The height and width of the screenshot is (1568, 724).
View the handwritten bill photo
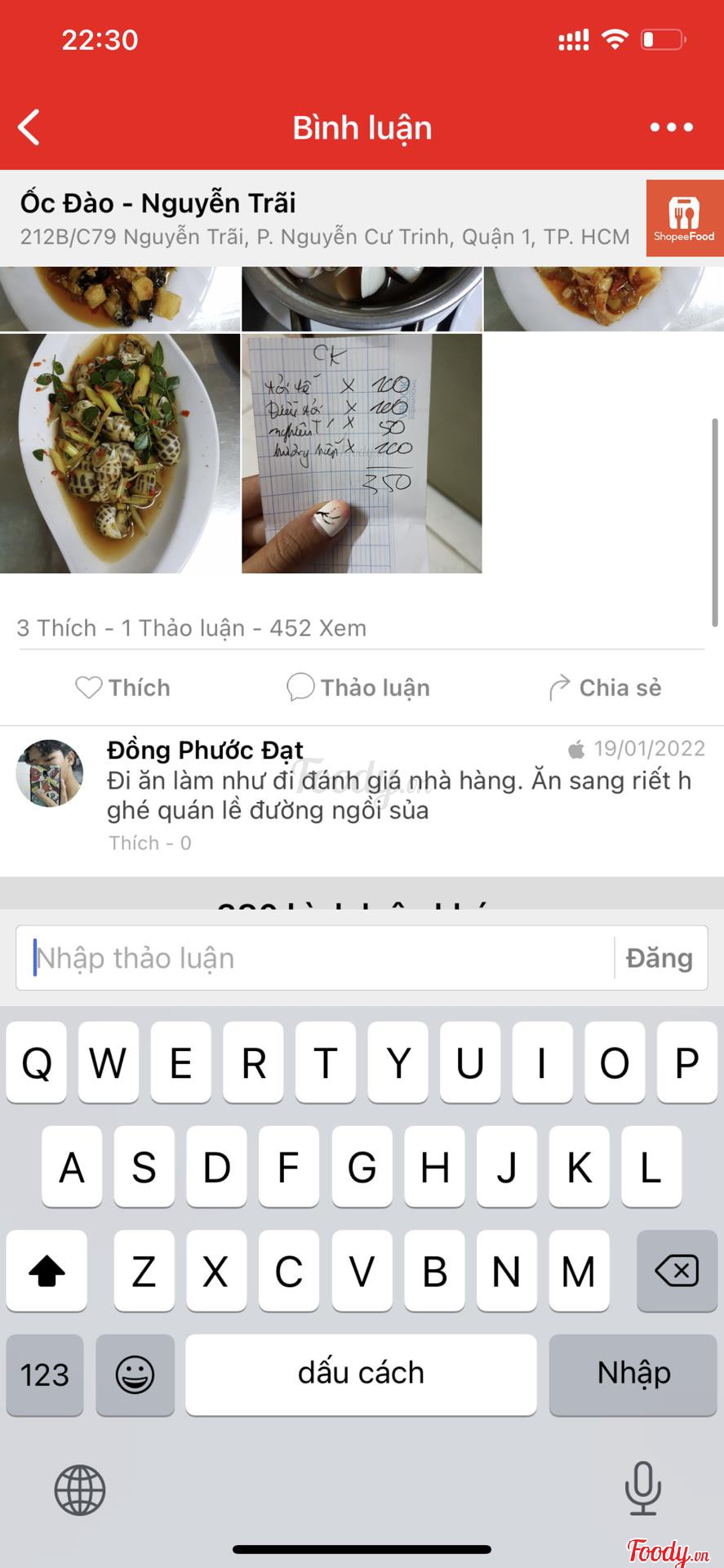(362, 453)
